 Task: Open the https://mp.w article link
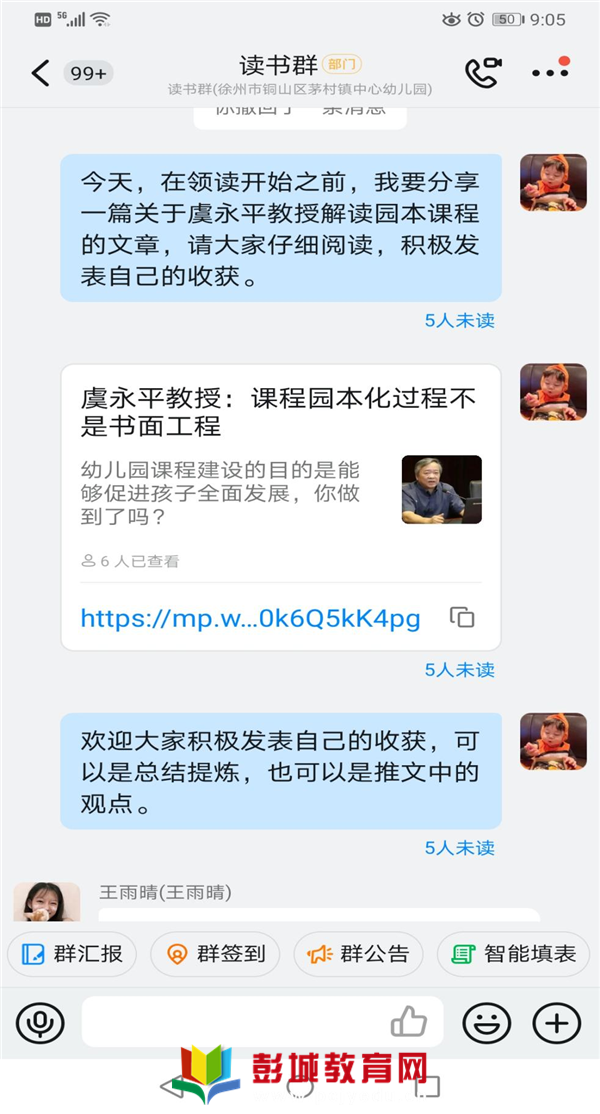[250, 618]
